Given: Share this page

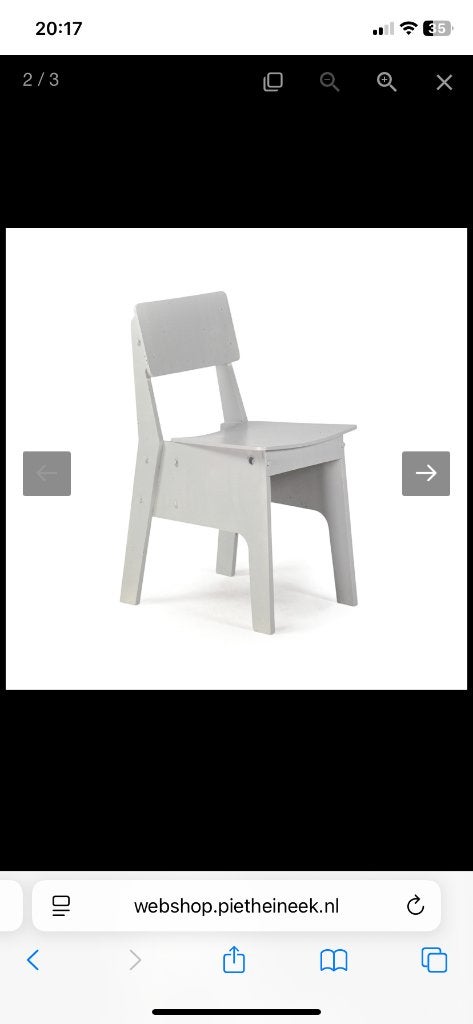Looking at the screenshot, I should [234, 959].
